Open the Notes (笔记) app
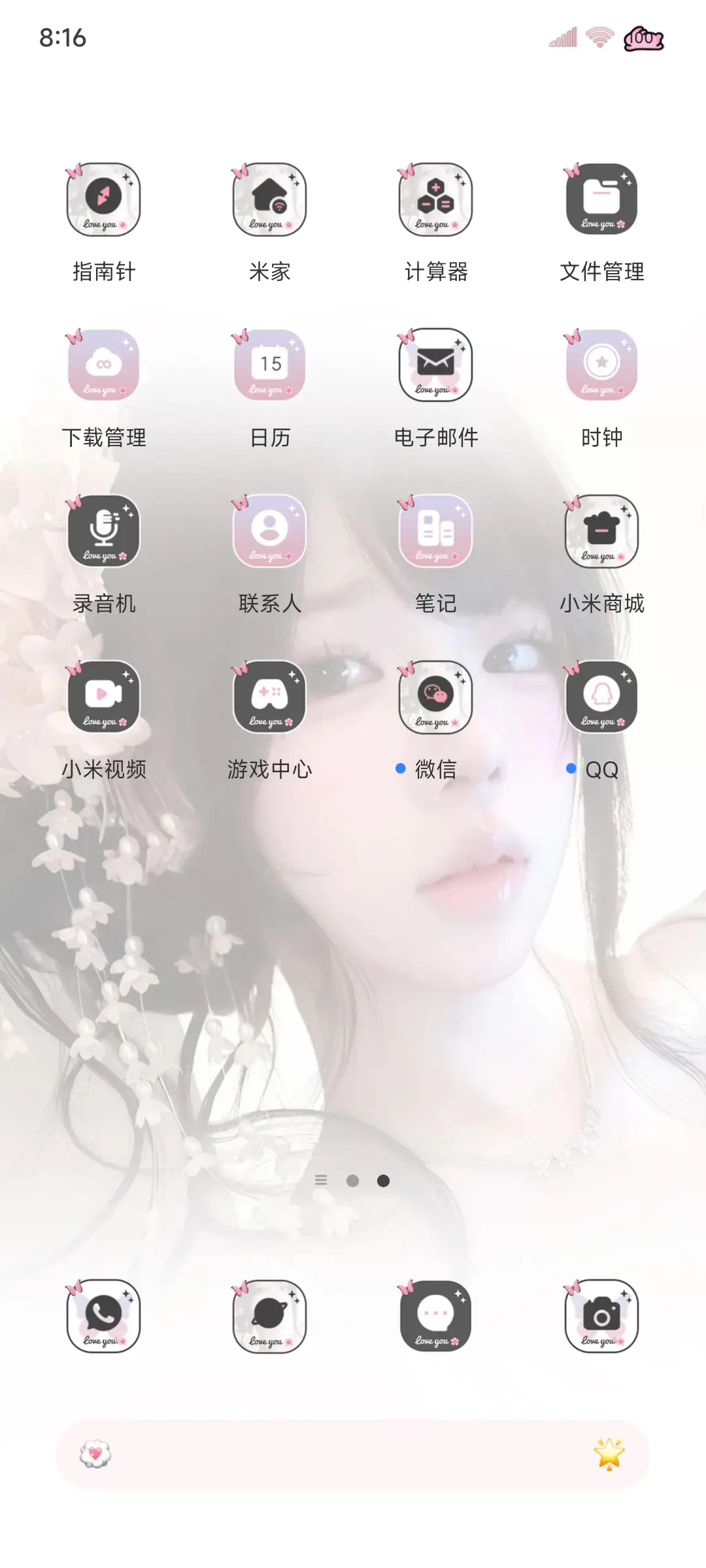 click(435, 531)
